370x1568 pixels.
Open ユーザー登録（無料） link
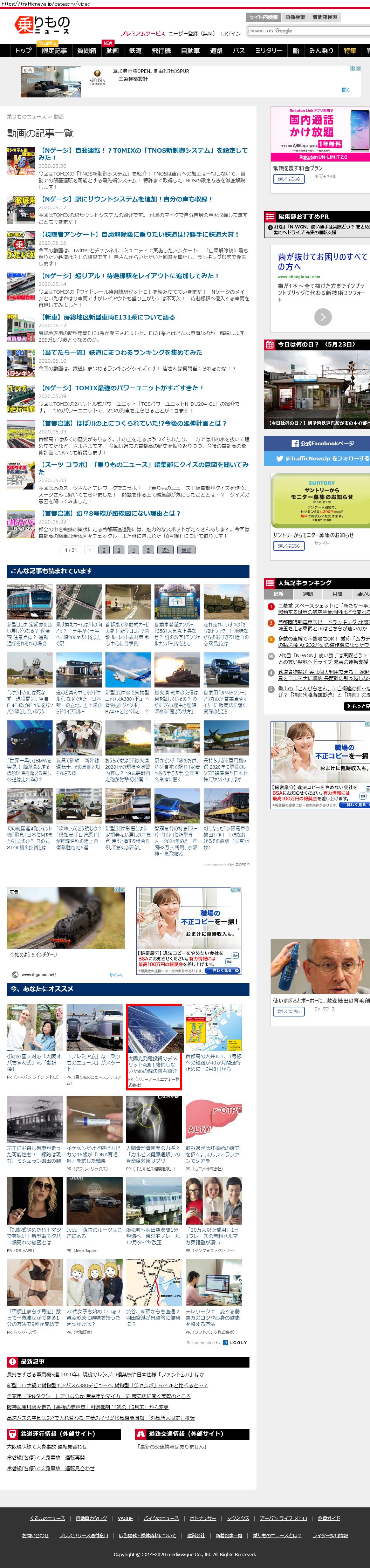(191, 34)
